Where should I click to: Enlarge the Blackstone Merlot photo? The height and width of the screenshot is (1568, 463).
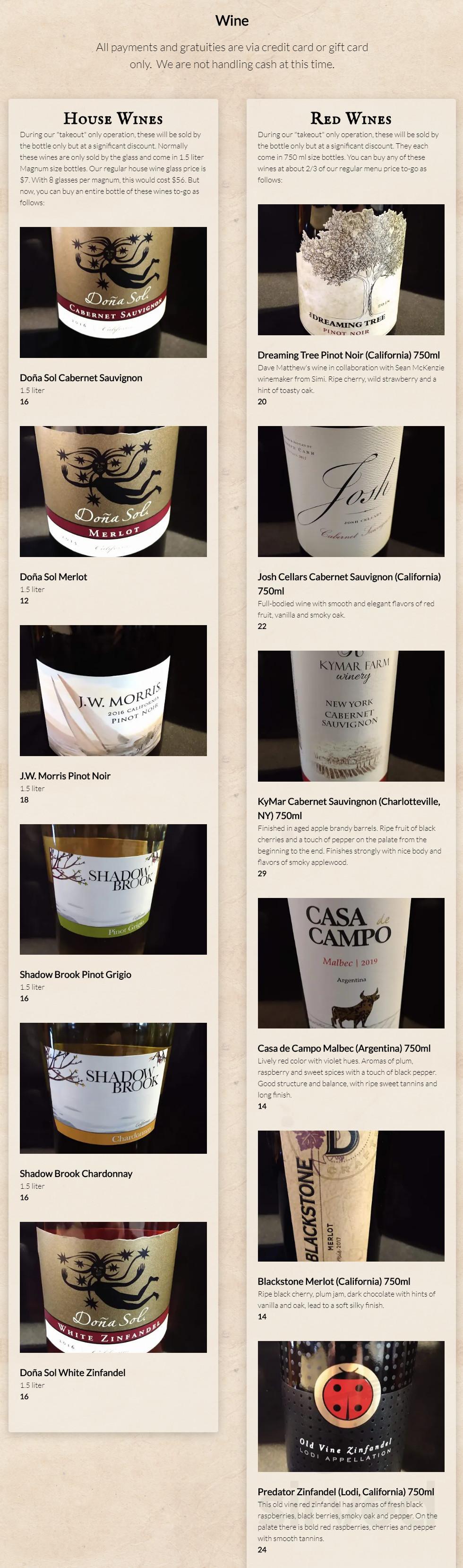[x=351, y=1196]
